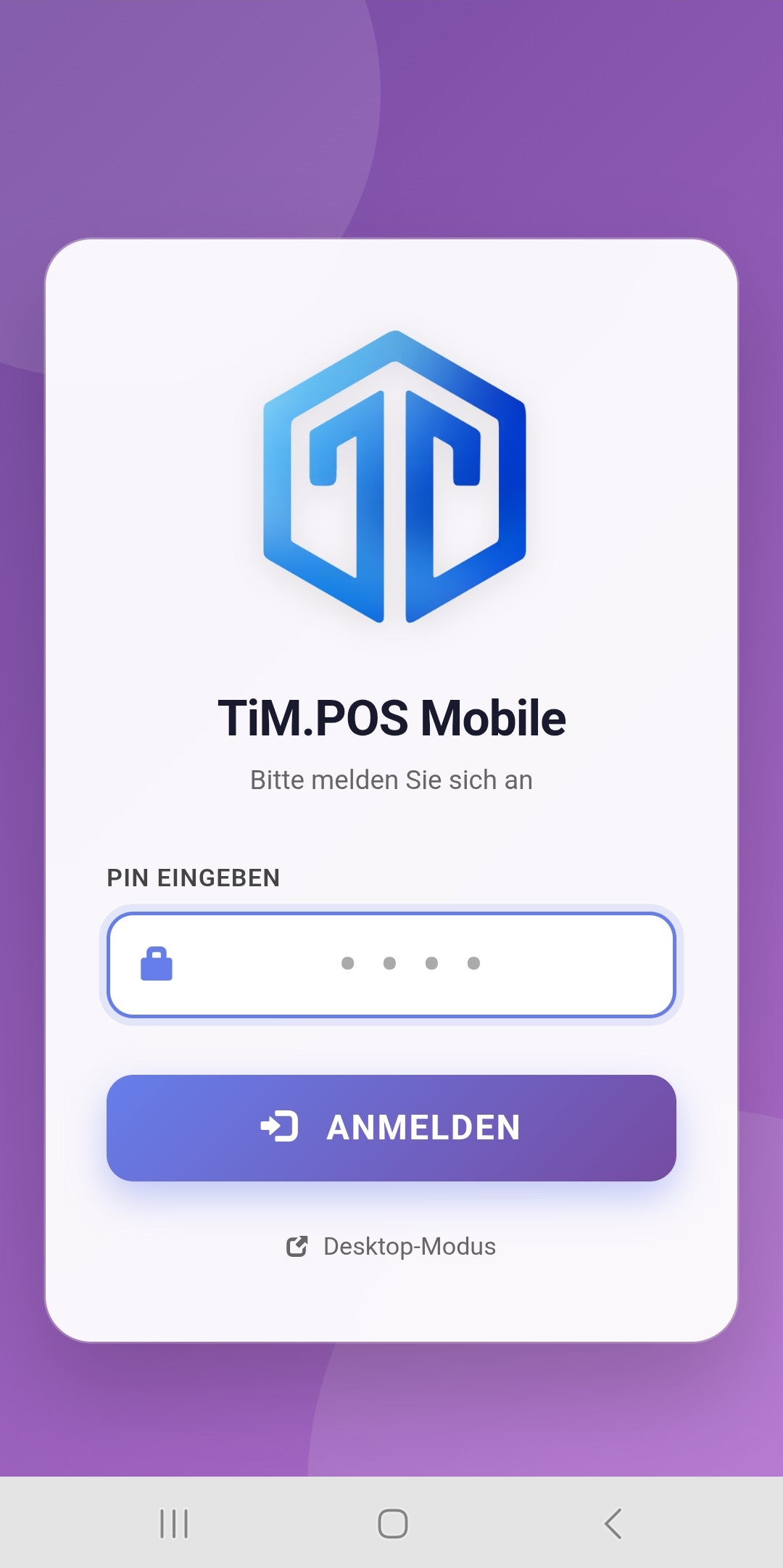The image size is (783, 1568).
Task: Open recent apps from navigation bar
Action: 174,1523
